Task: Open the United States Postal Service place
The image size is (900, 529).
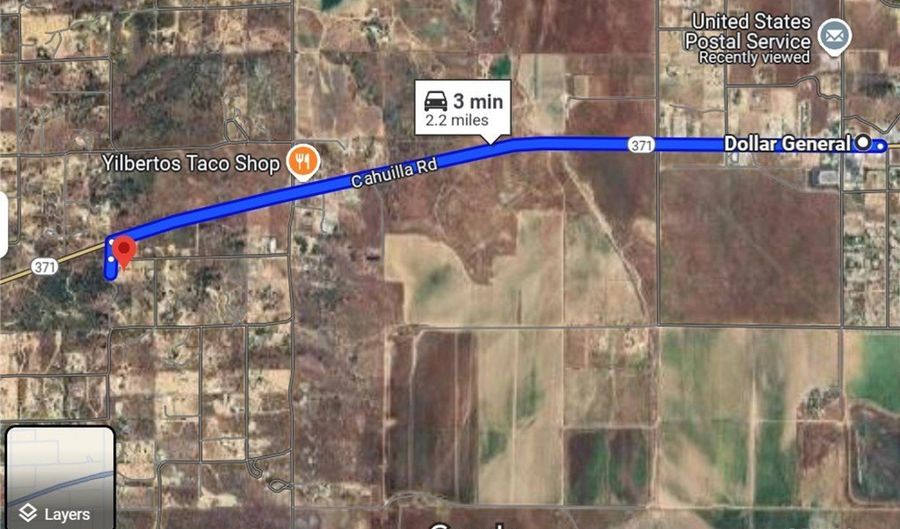Action: pos(833,38)
